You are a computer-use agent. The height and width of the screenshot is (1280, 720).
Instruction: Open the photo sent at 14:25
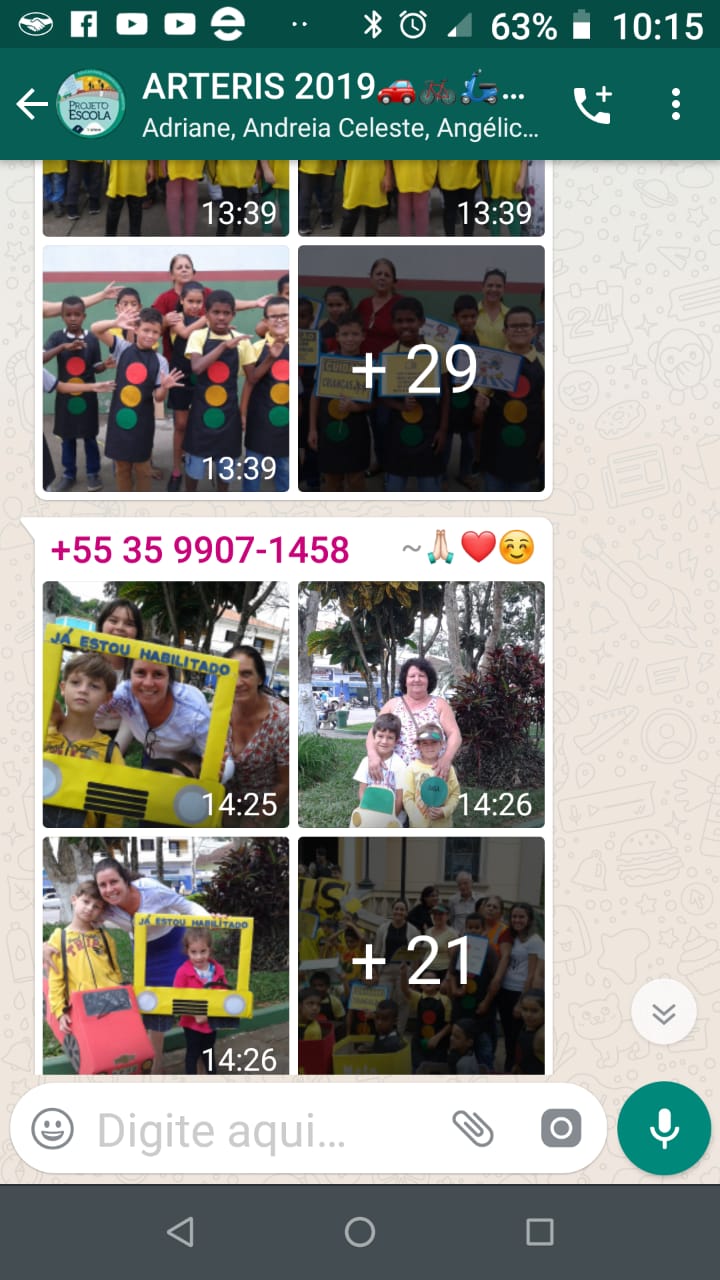[x=166, y=704]
